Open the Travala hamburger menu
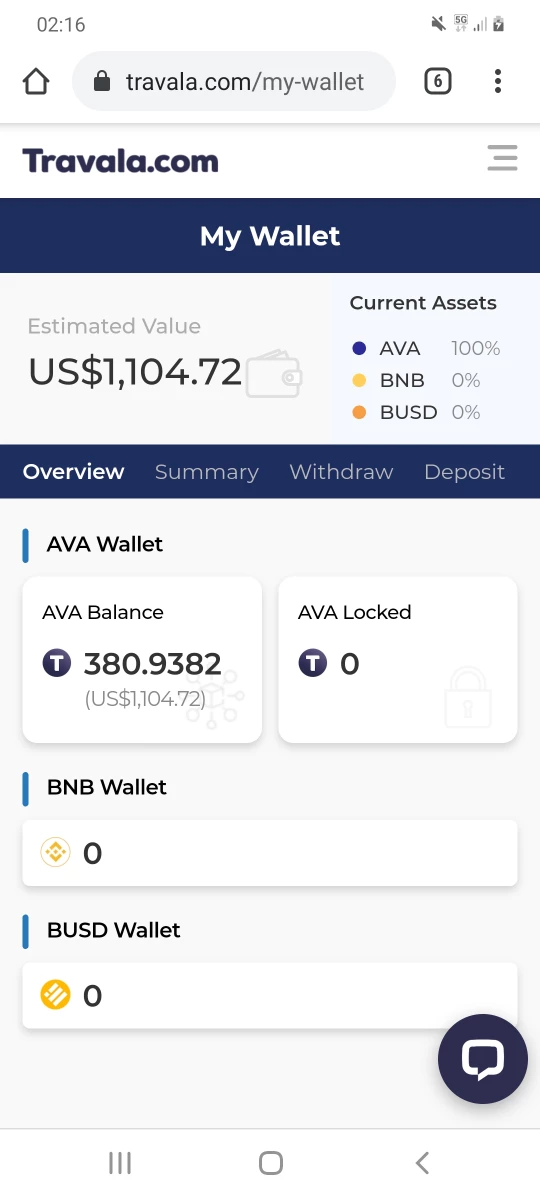The height and width of the screenshot is (1200, 540). point(502,159)
